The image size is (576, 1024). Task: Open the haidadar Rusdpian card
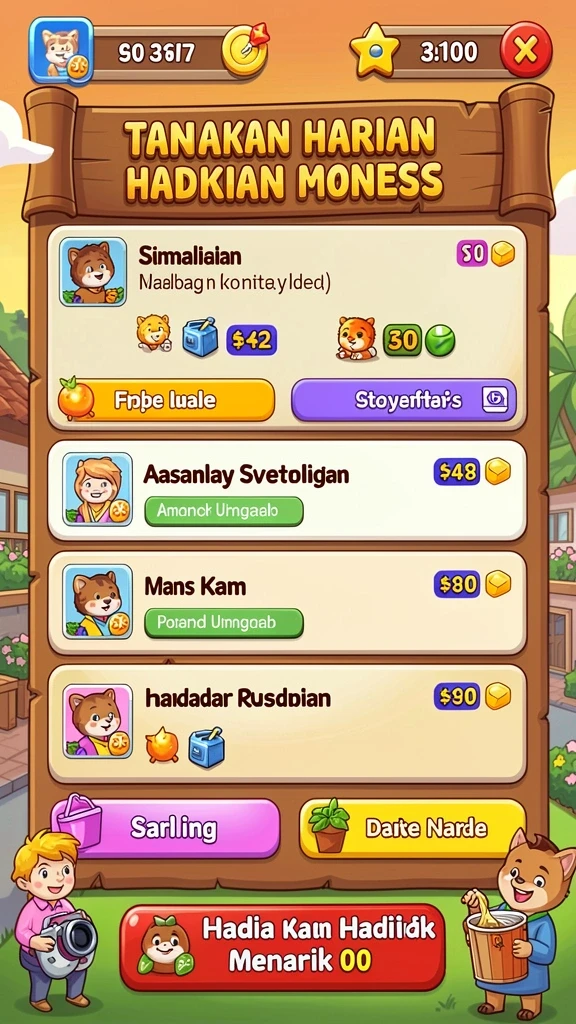point(287,724)
